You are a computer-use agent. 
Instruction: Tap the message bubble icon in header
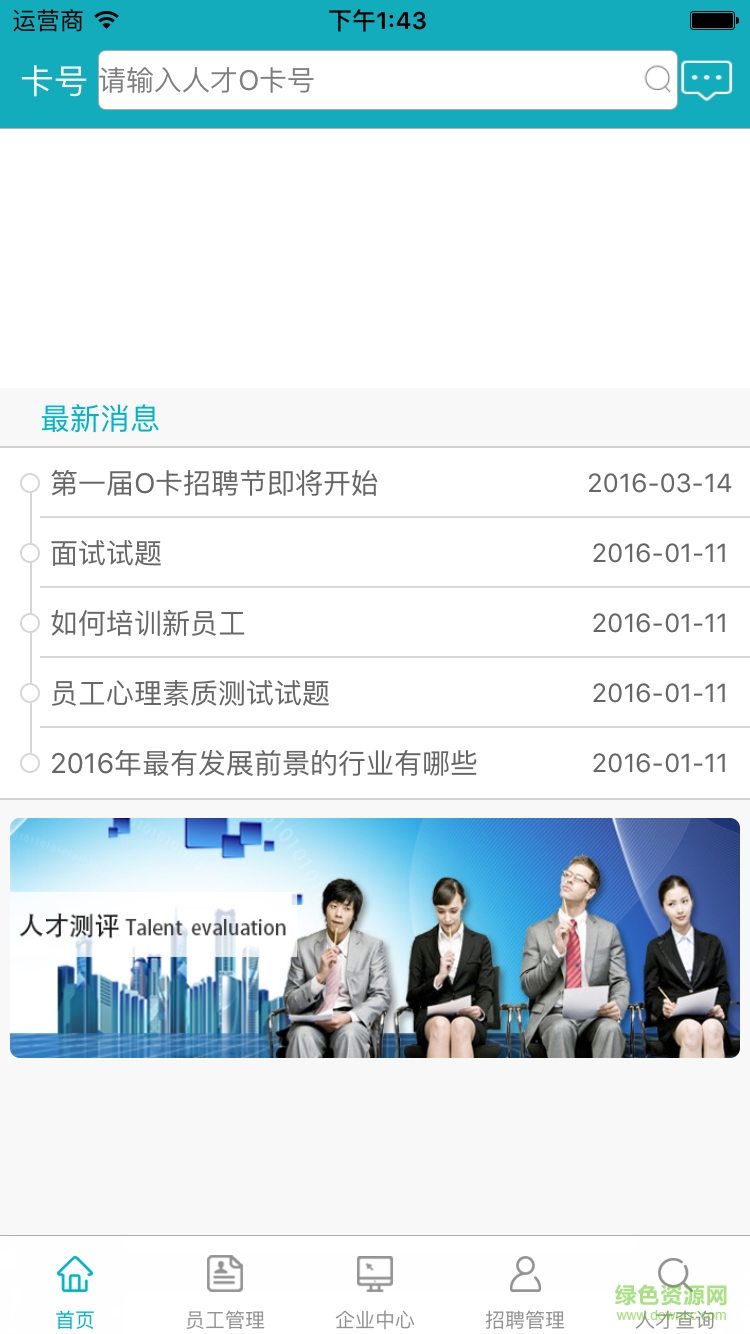point(707,78)
